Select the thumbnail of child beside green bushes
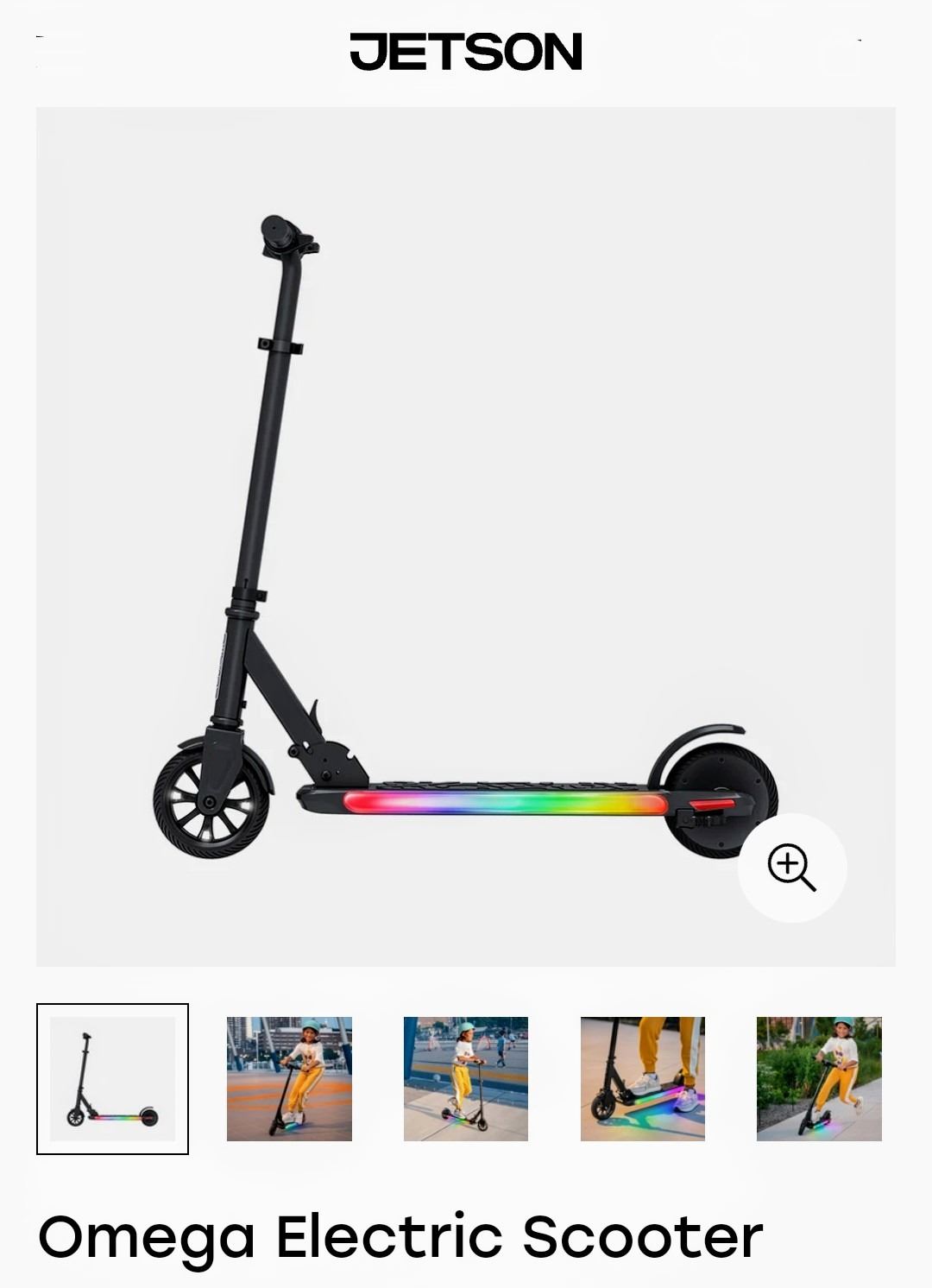The image size is (932, 1288). (x=819, y=1079)
